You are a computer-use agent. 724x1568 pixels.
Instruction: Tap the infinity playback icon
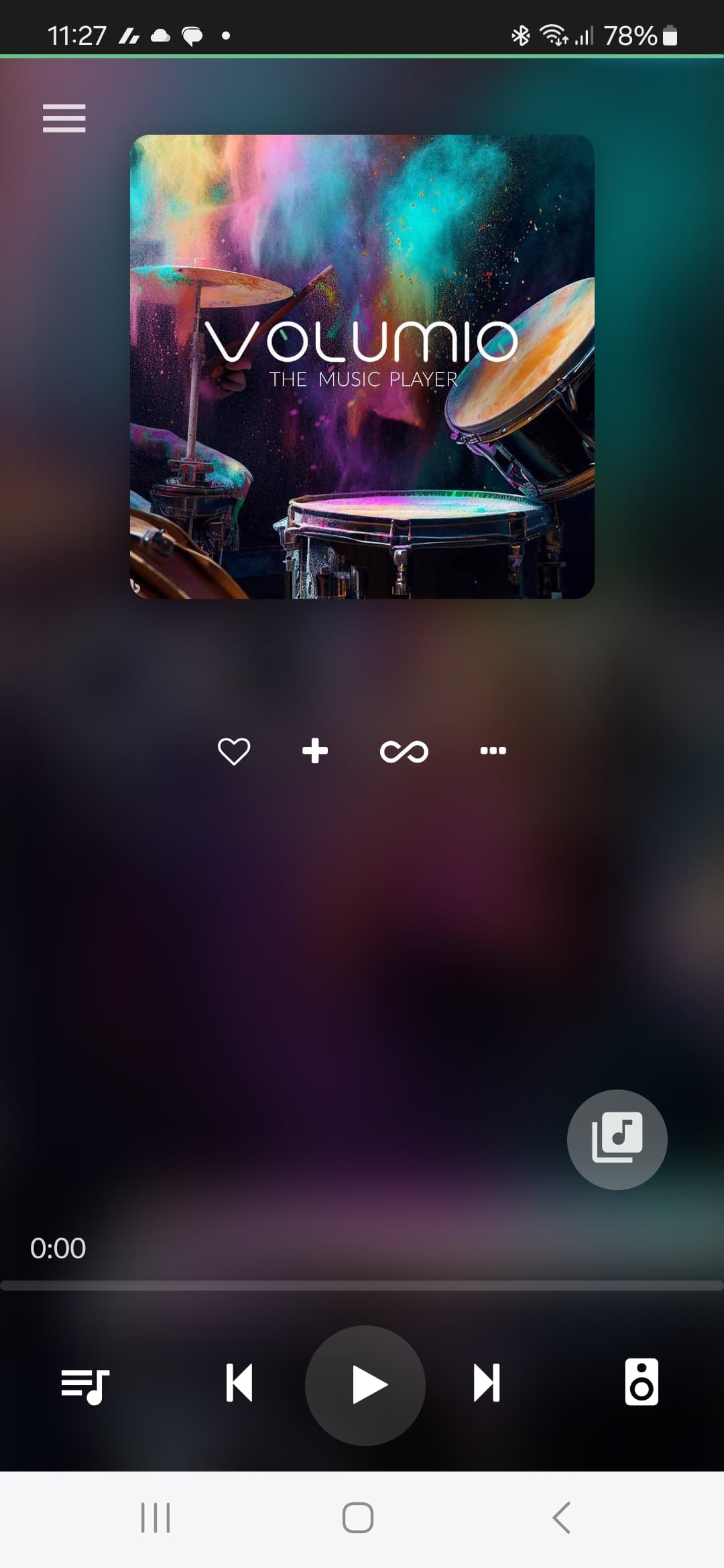click(404, 751)
